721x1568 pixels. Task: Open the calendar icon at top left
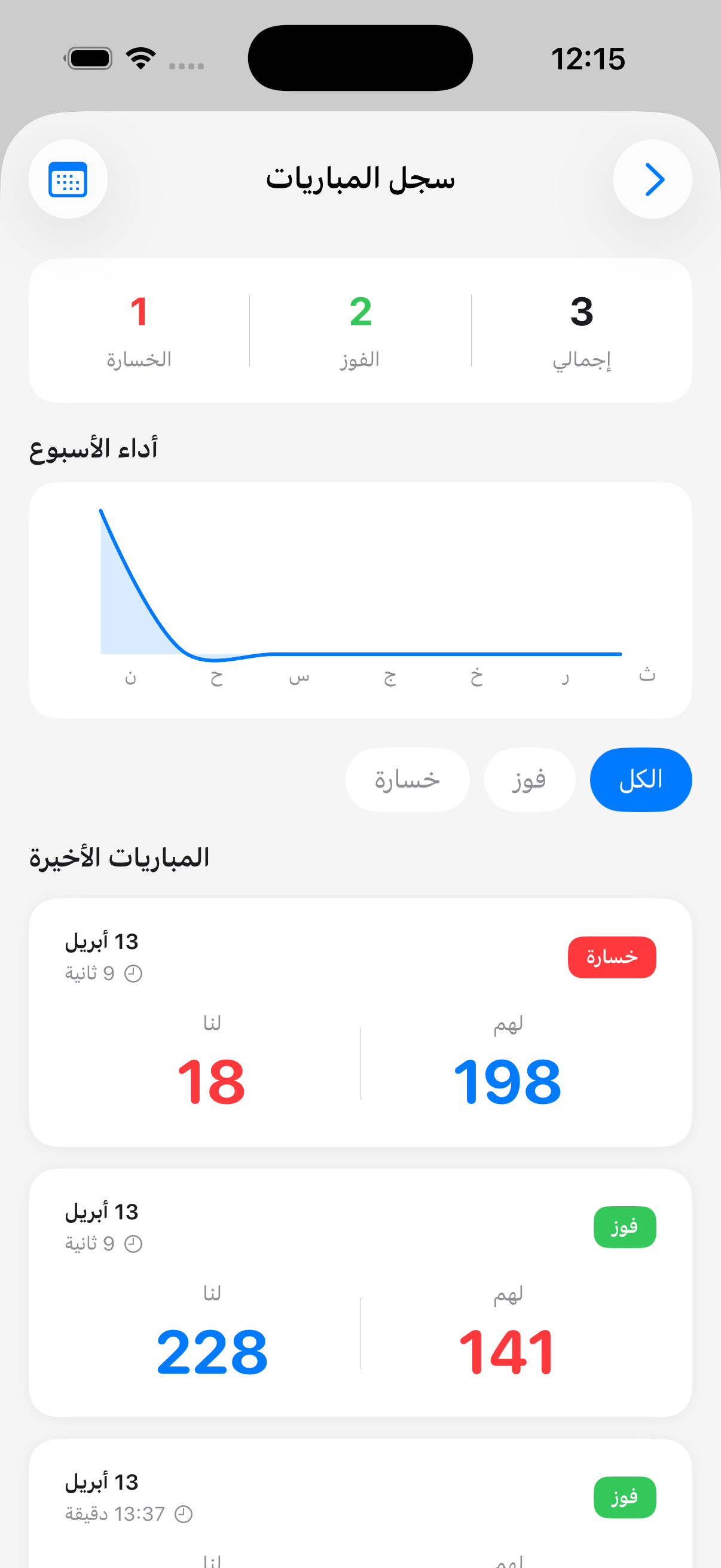coord(68,178)
